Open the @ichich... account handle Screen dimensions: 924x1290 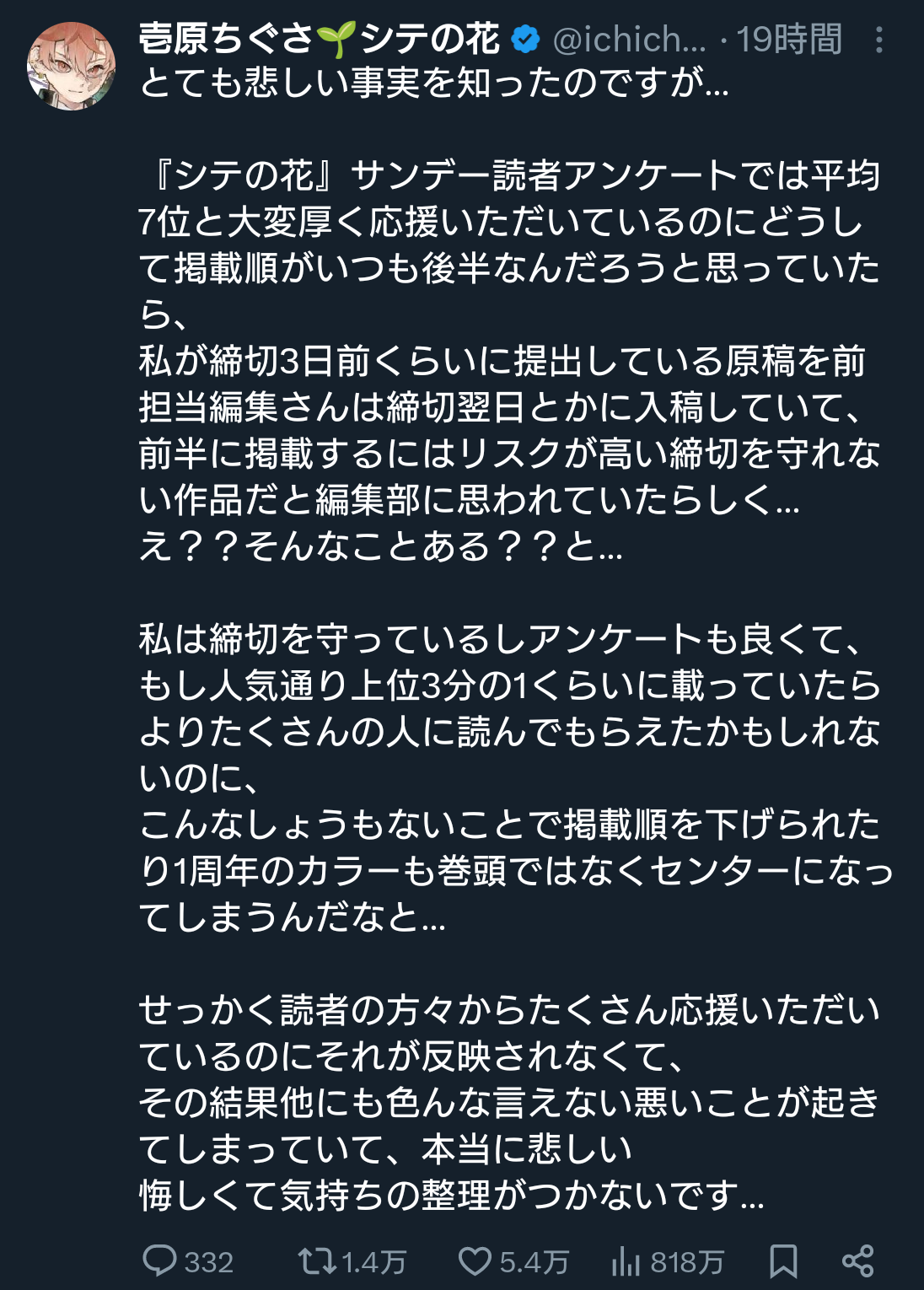coord(629,40)
